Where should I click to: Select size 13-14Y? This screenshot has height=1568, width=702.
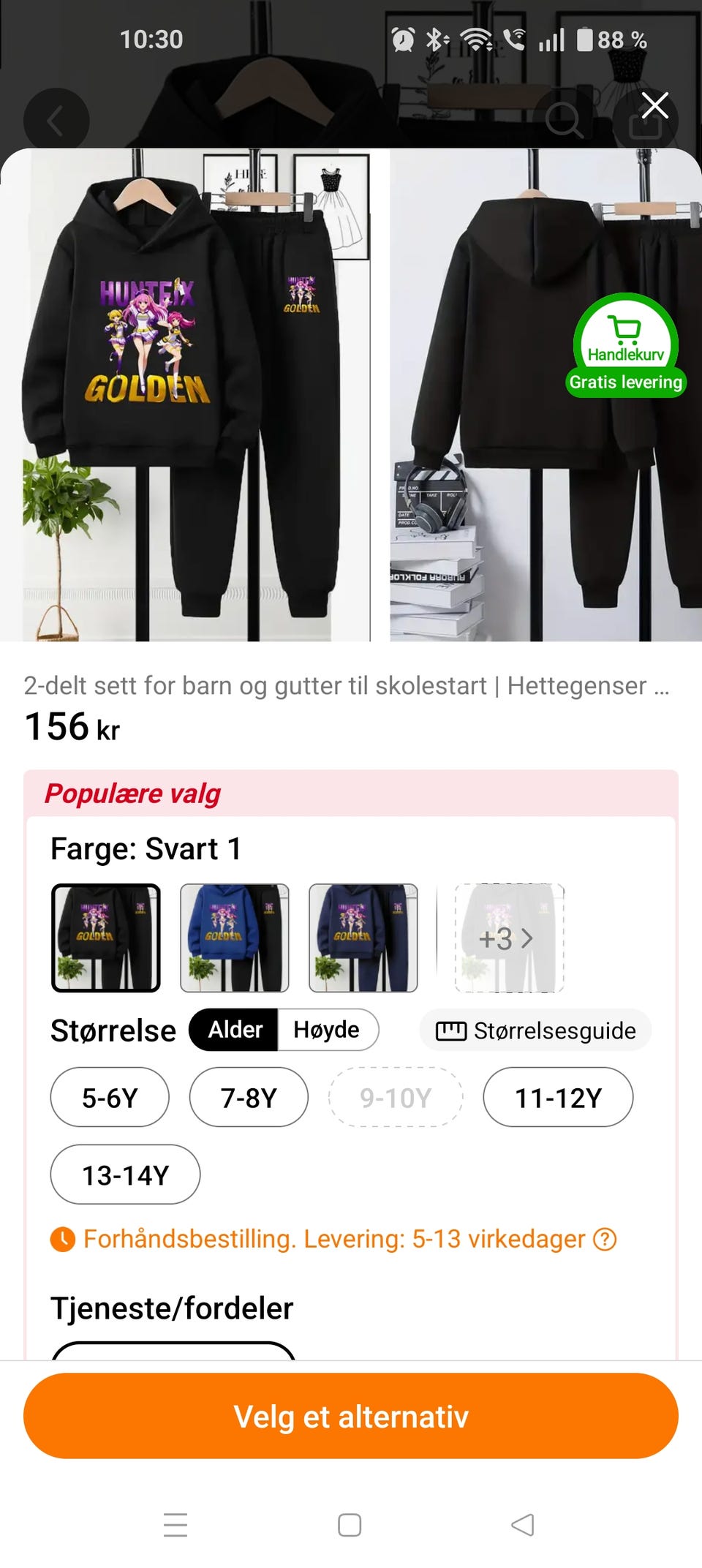click(x=125, y=1175)
